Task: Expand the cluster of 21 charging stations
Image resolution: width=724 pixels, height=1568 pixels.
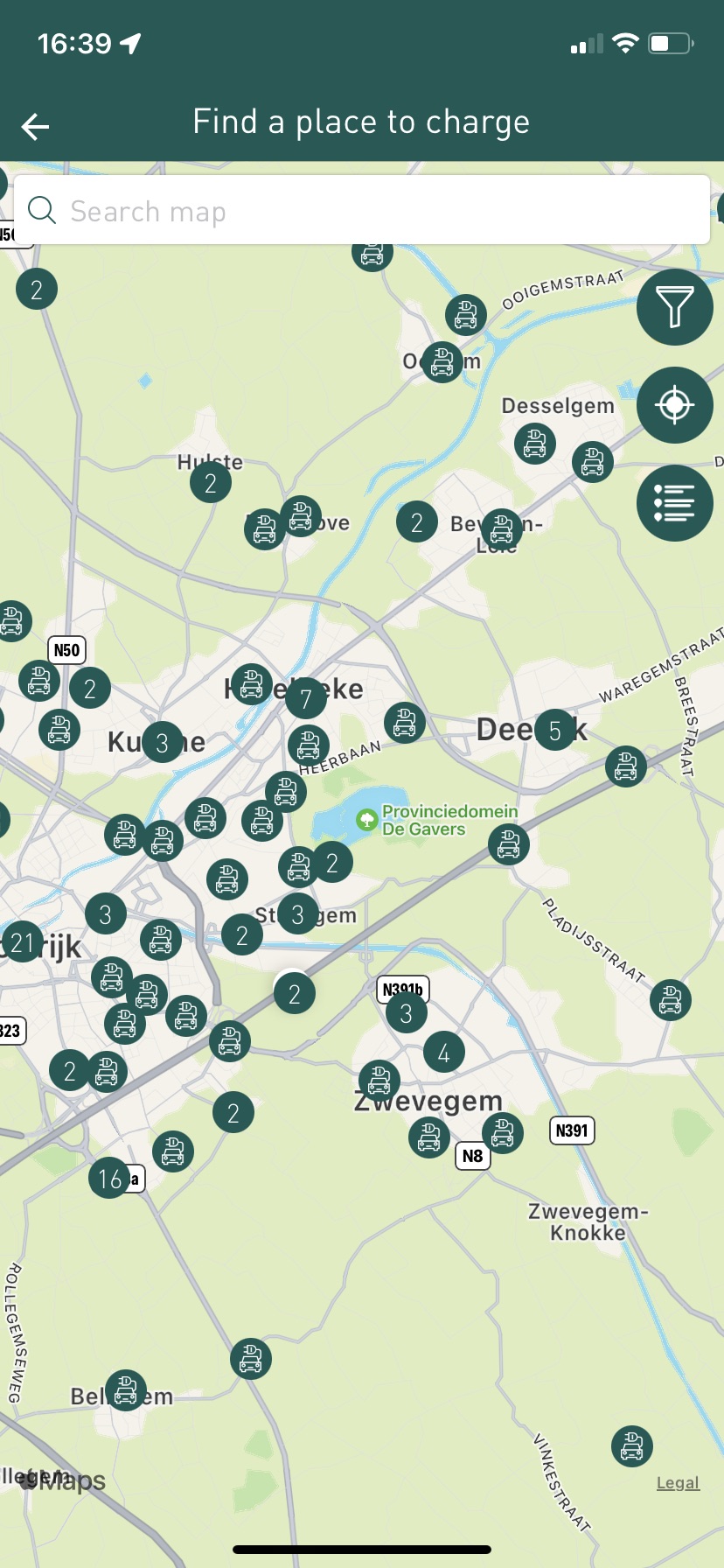Action: tap(21, 942)
